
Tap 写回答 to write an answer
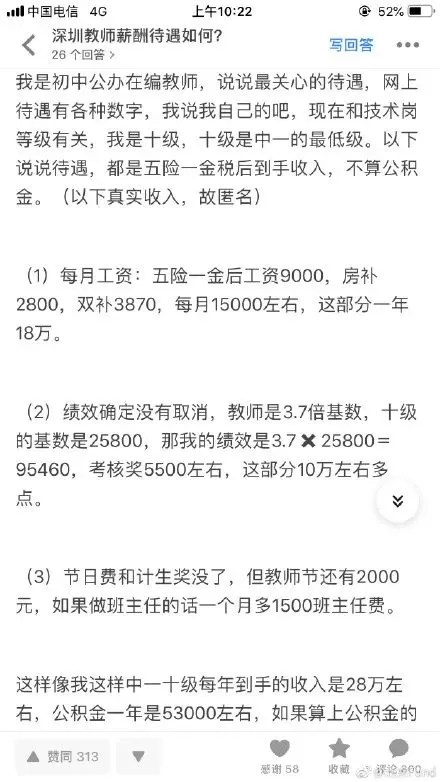351,45
